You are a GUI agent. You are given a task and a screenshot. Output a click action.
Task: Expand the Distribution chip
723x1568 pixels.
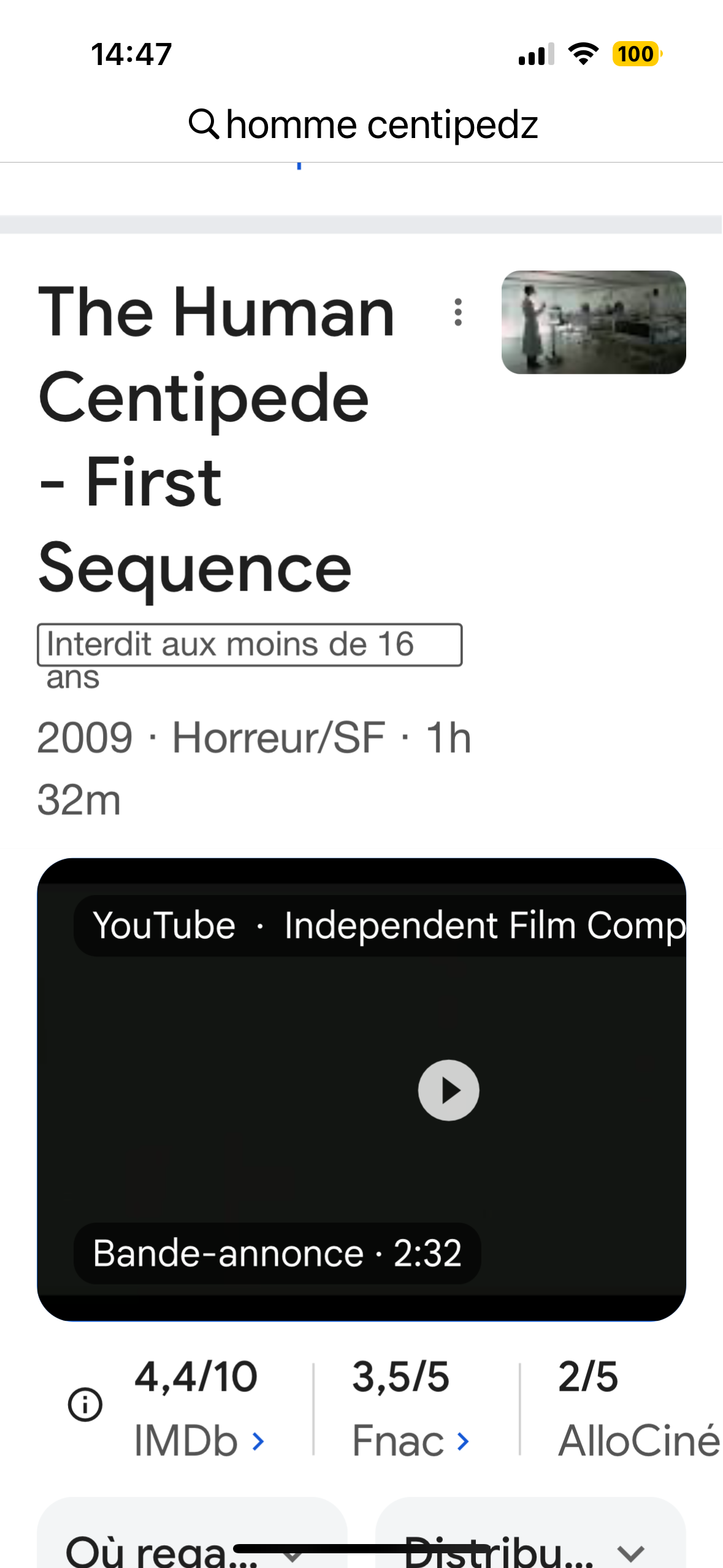pos(530,1532)
